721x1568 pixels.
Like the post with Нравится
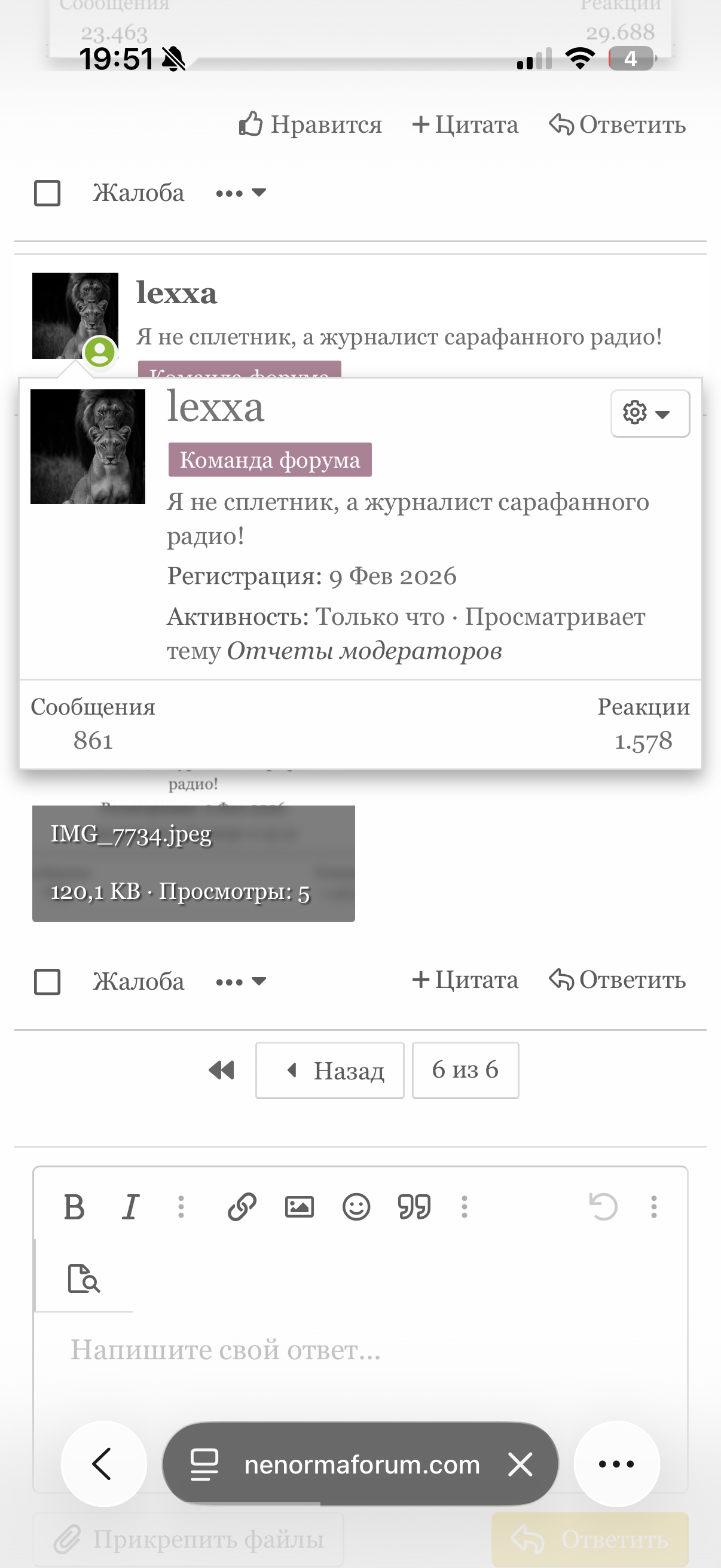310,125
